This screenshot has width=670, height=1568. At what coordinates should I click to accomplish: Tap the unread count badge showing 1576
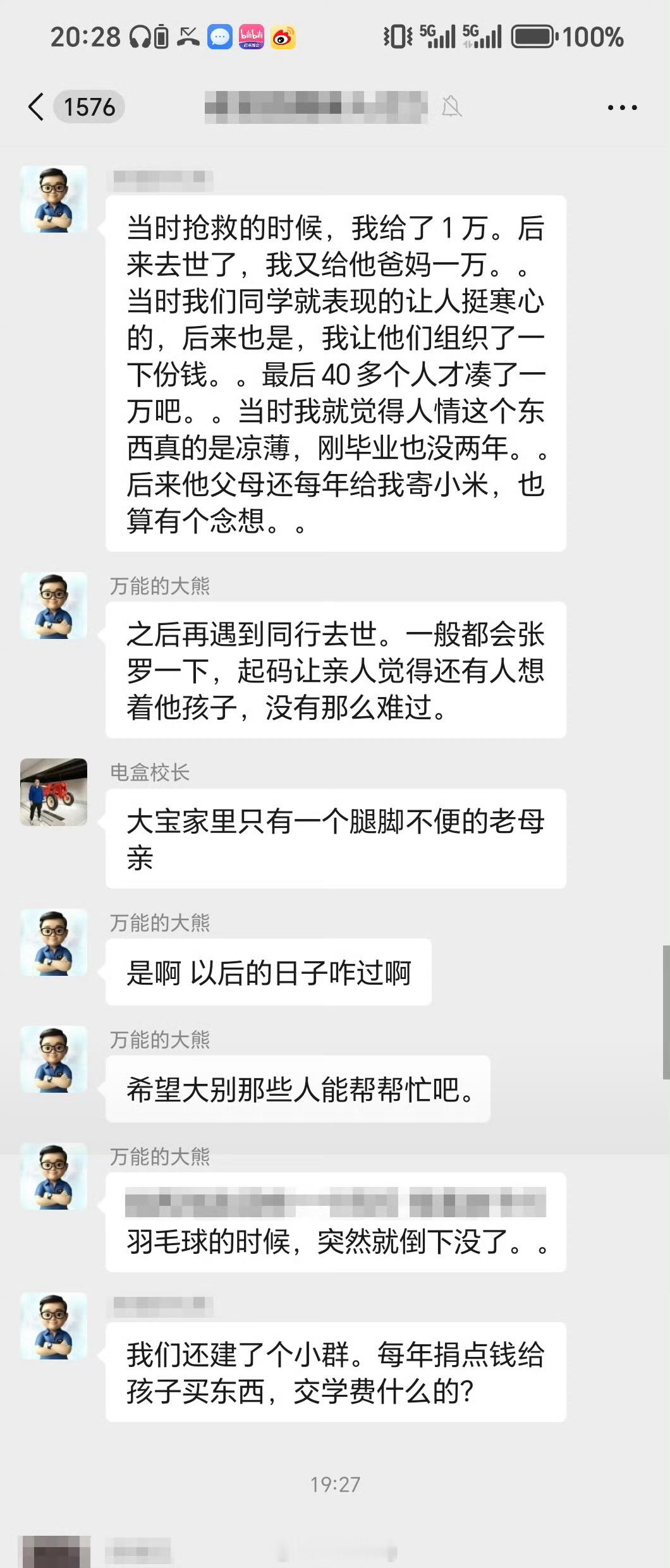pyautogui.click(x=90, y=107)
